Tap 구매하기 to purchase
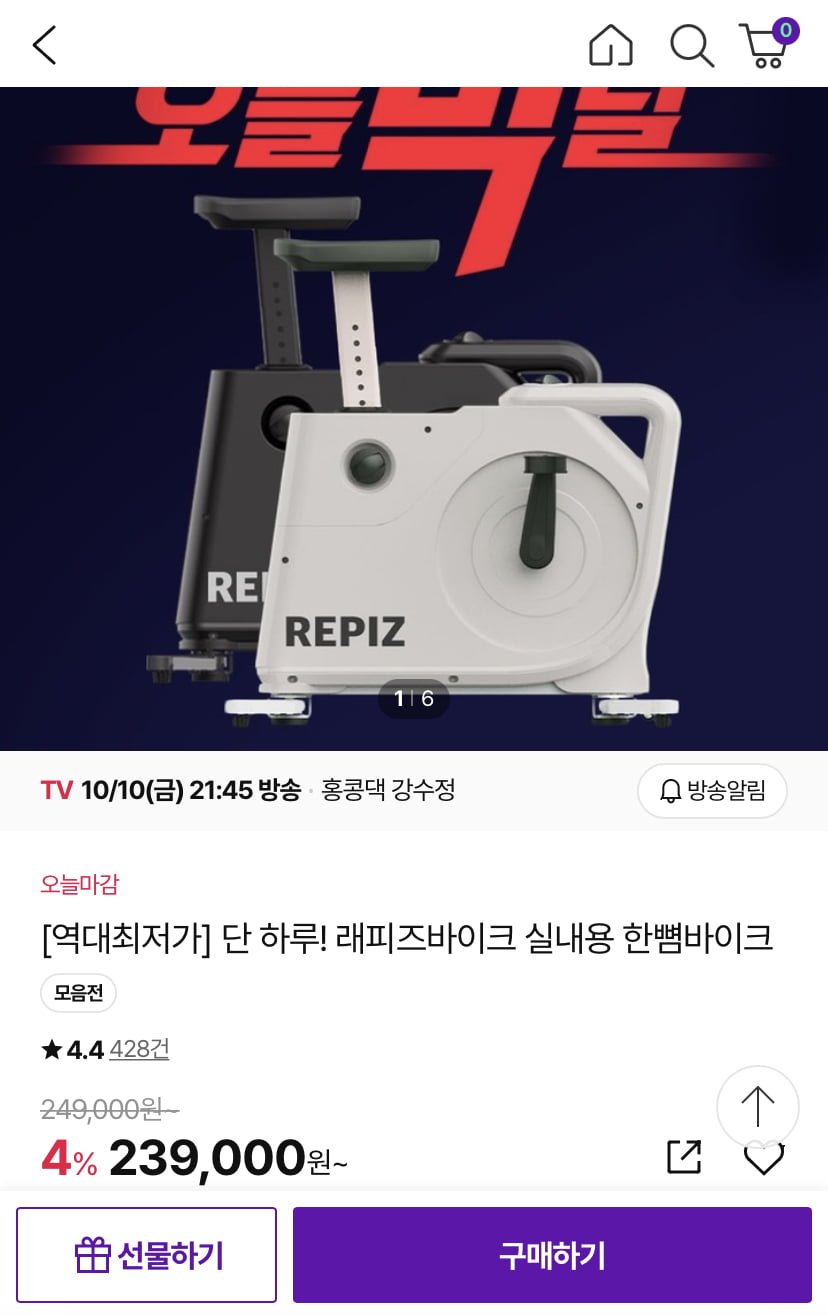This screenshot has height=1315, width=828. click(x=552, y=1255)
